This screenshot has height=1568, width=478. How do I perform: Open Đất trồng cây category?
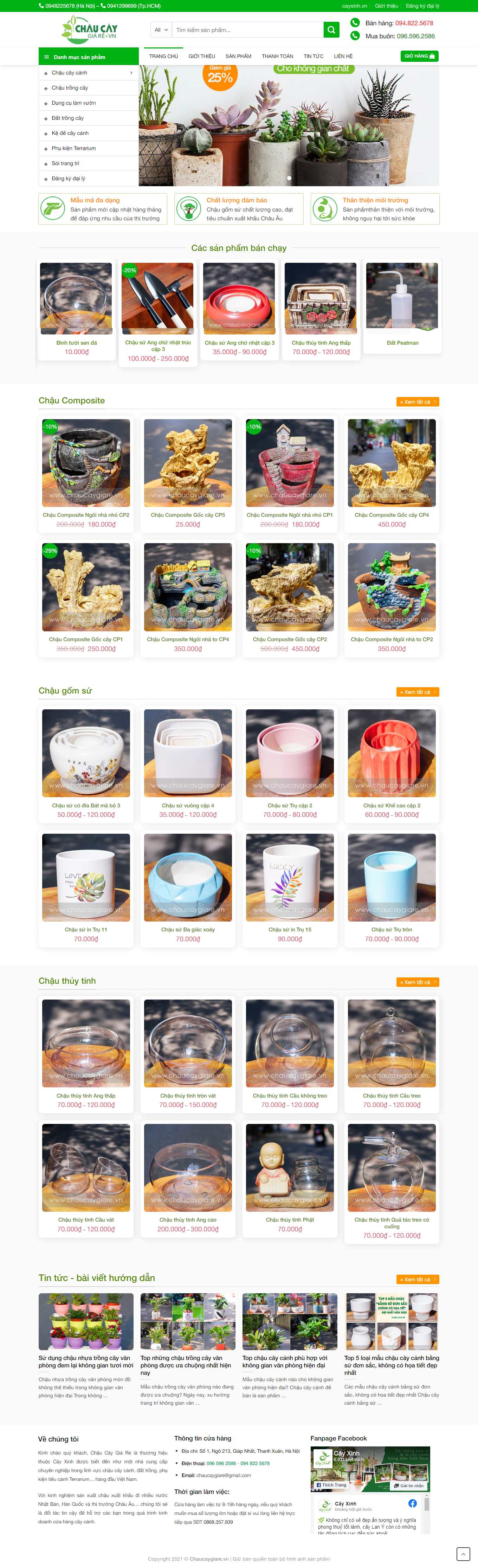(67, 118)
